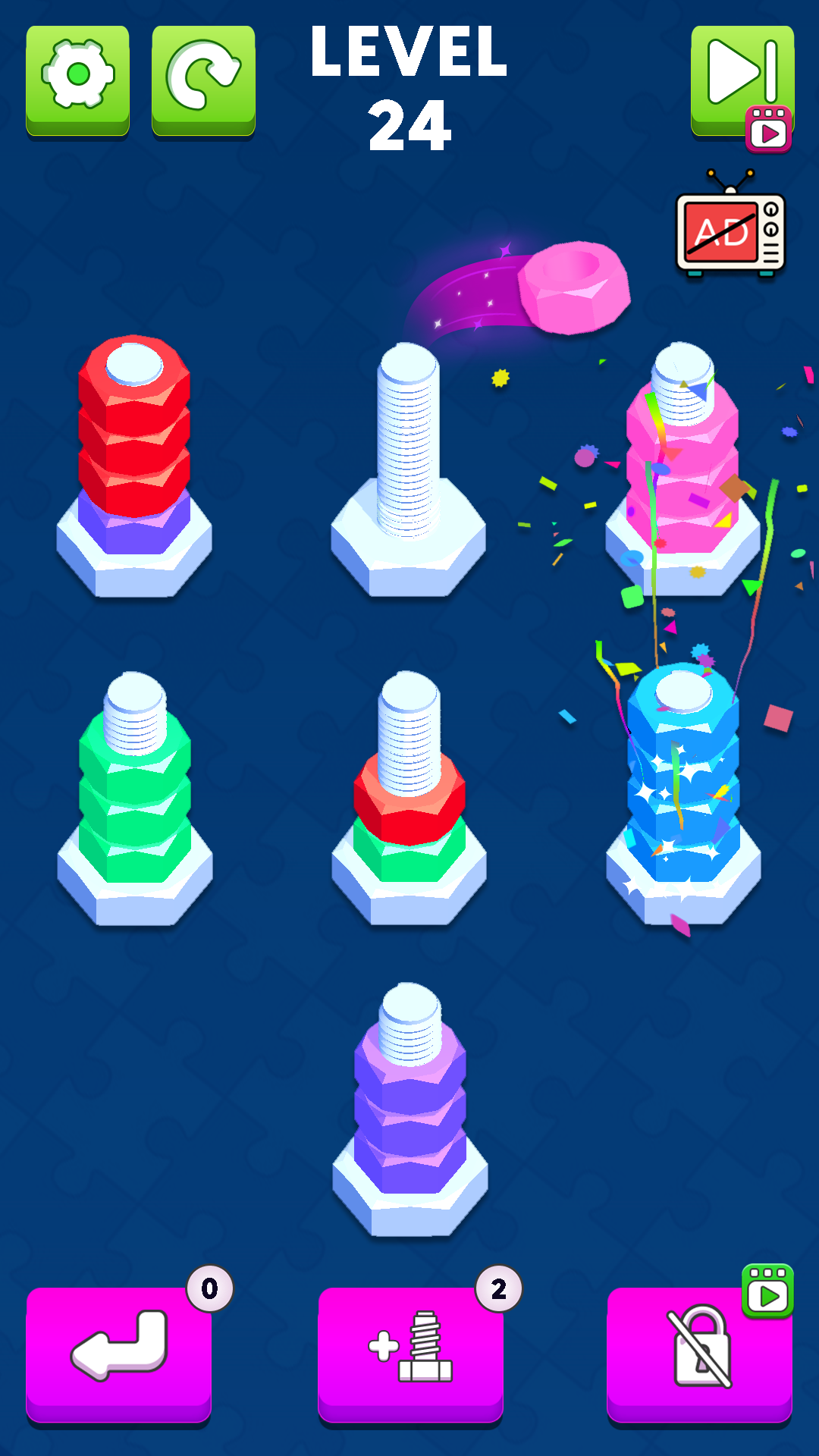Select the bolt with pink nuts
This screenshot has width=819, height=1456.
(x=682, y=470)
